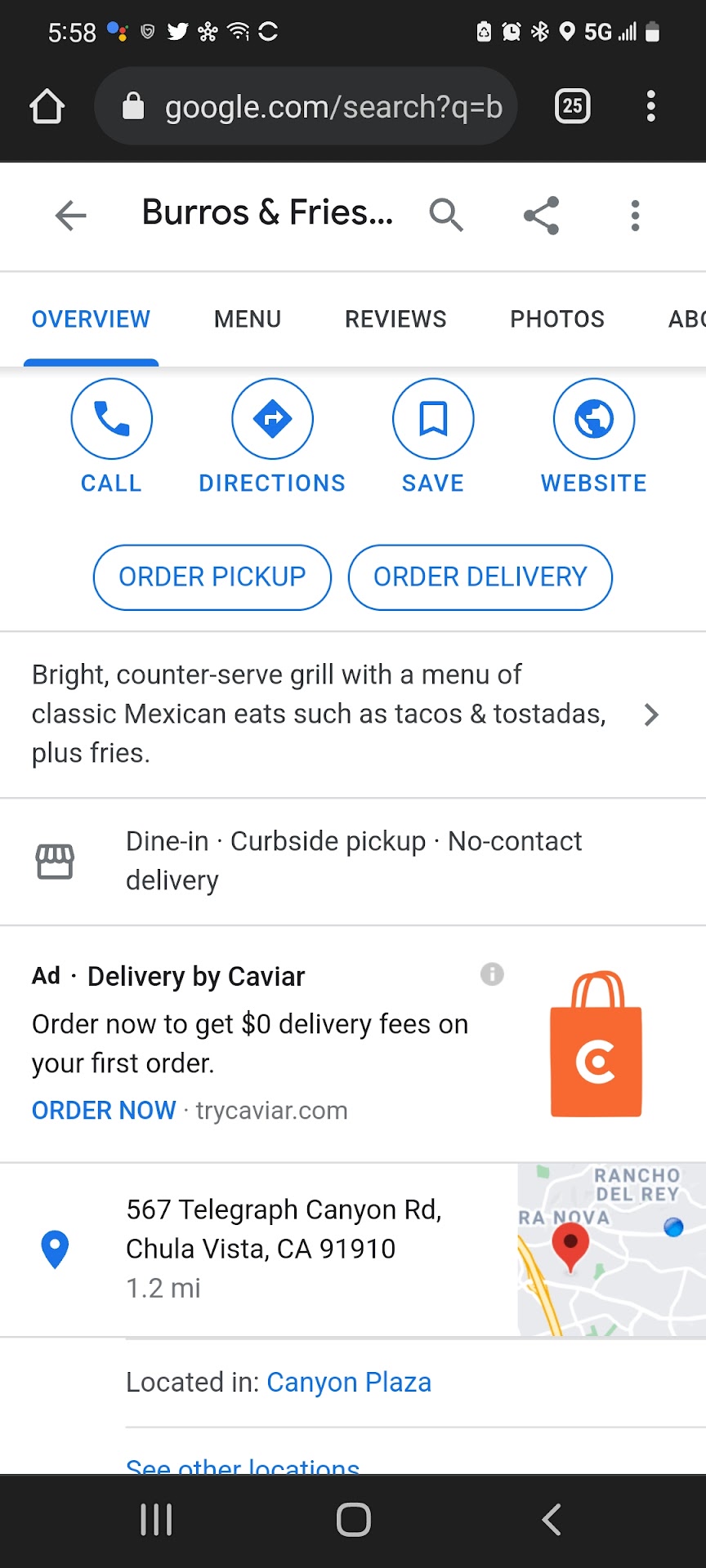This screenshot has width=706, height=1568.
Task: Tap Order Delivery
Action: 480,577
